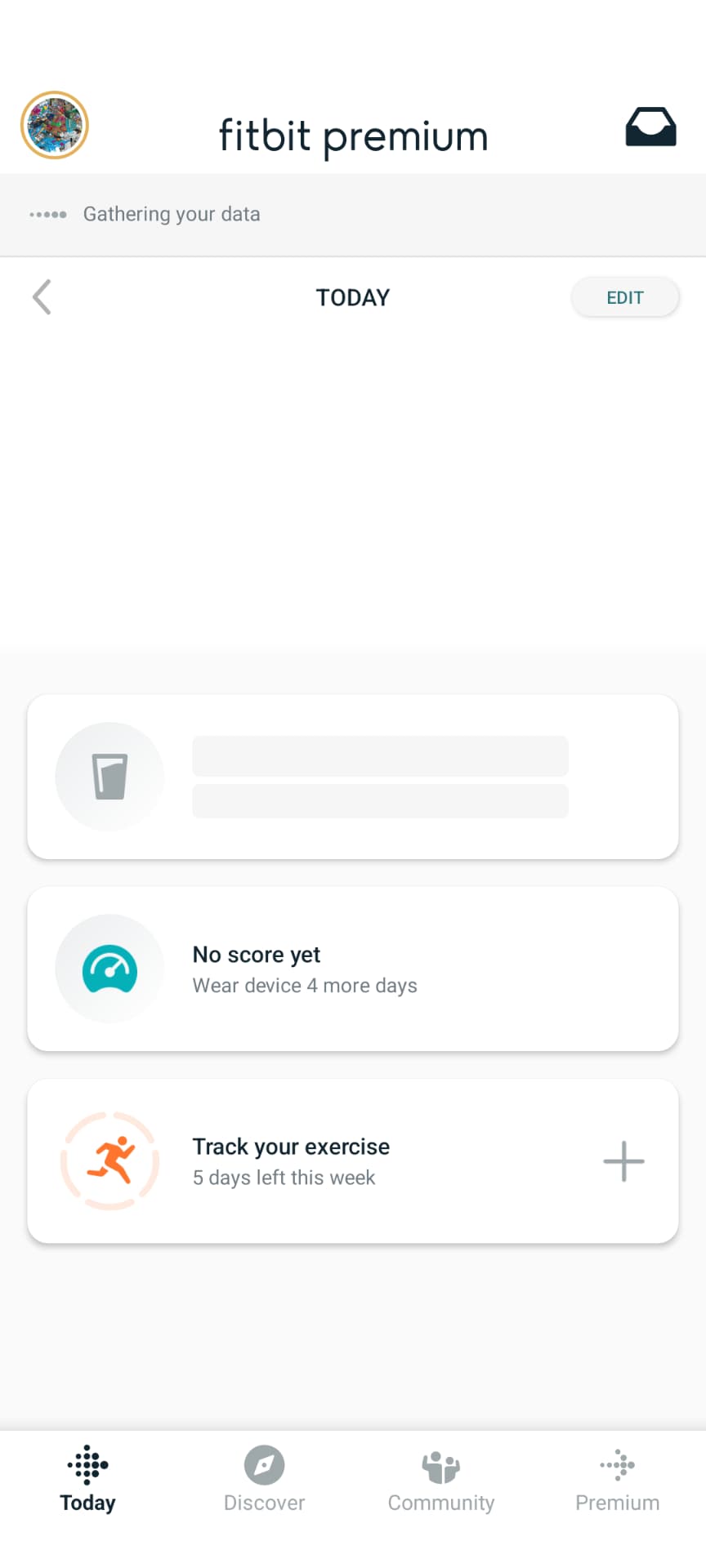Select the Today tab

[88, 1480]
